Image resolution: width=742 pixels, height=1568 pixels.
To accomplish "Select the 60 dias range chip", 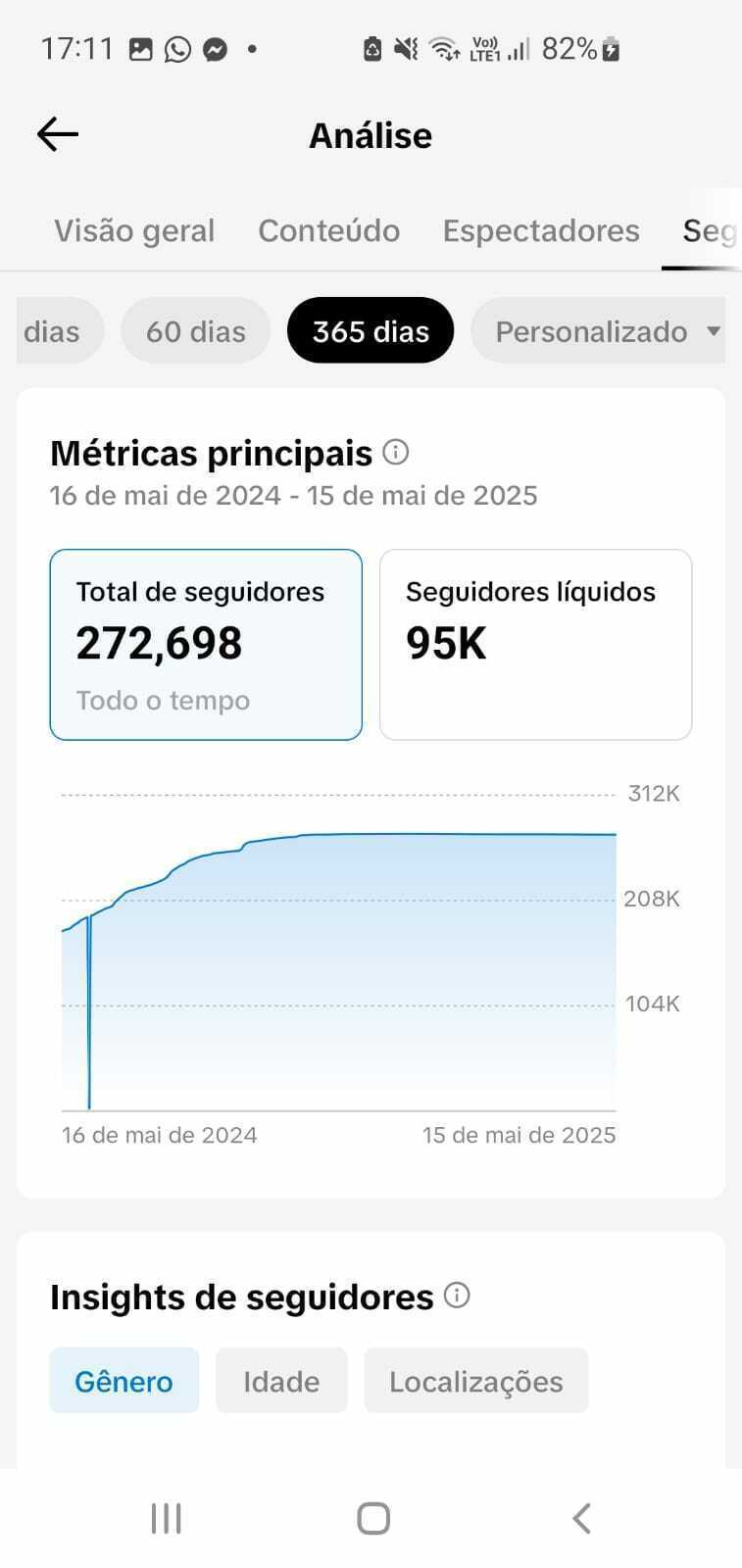I will [195, 331].
